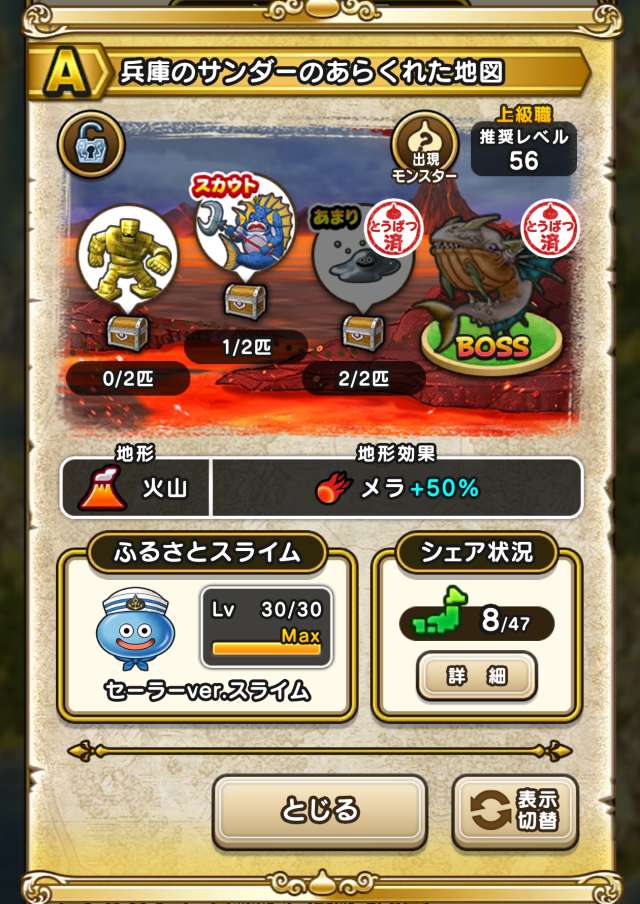This screenshot has height=904, width=640.
Task: Tap the unlock padlock icon
Action: tap(91, 145)
